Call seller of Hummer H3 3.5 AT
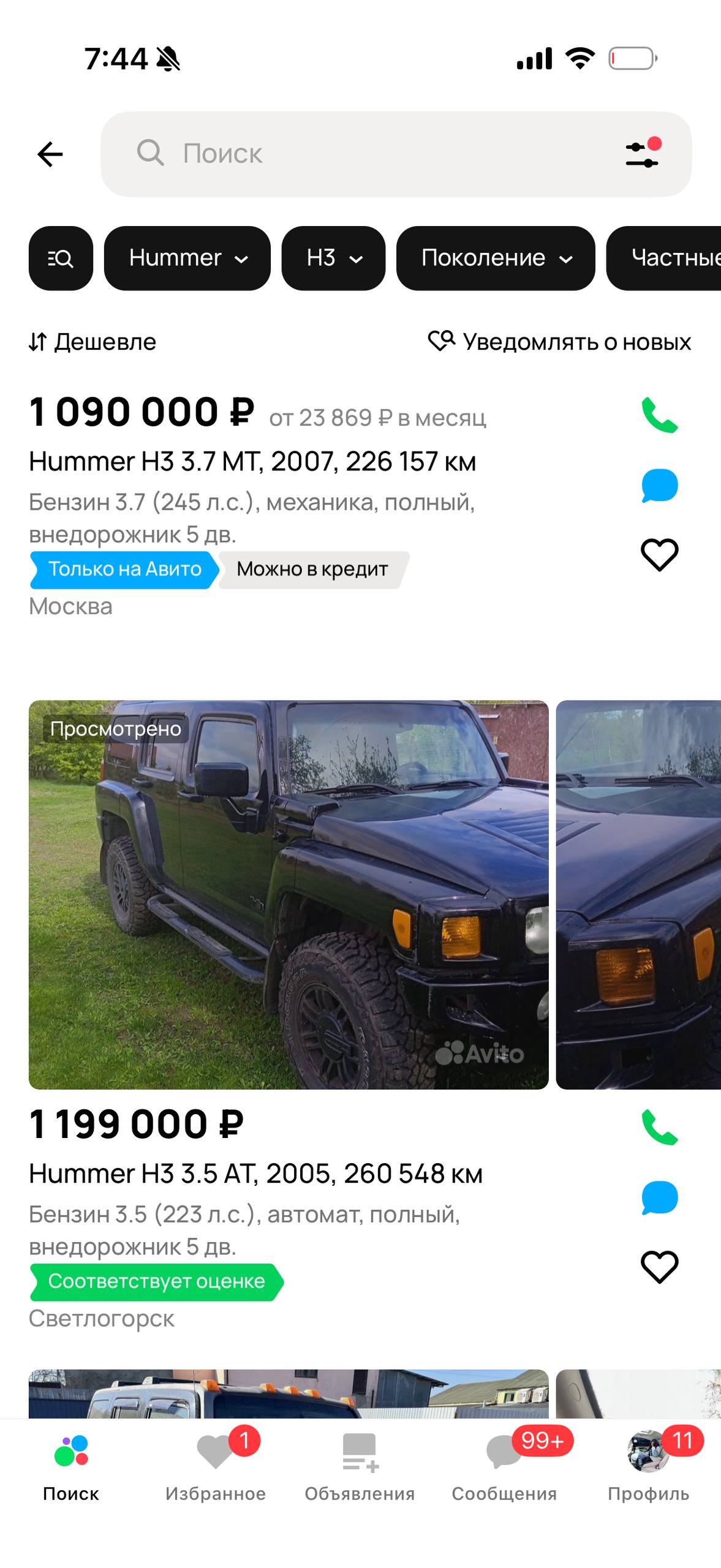The height and width of the screenshot is (1568, 721). [x=660, y=1128]
